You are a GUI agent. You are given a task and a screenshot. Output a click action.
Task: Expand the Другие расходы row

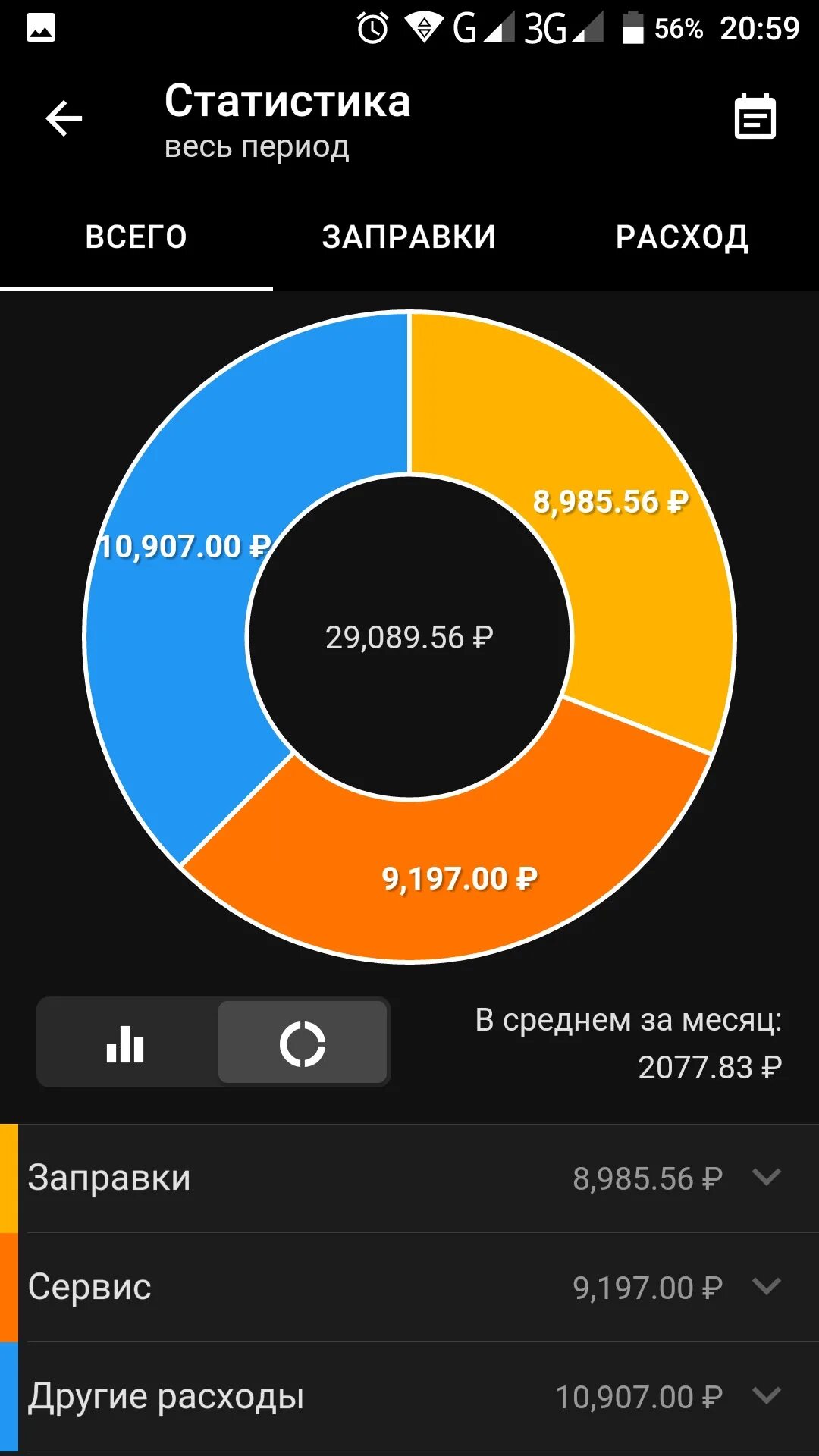click(x=766, y=1395)
